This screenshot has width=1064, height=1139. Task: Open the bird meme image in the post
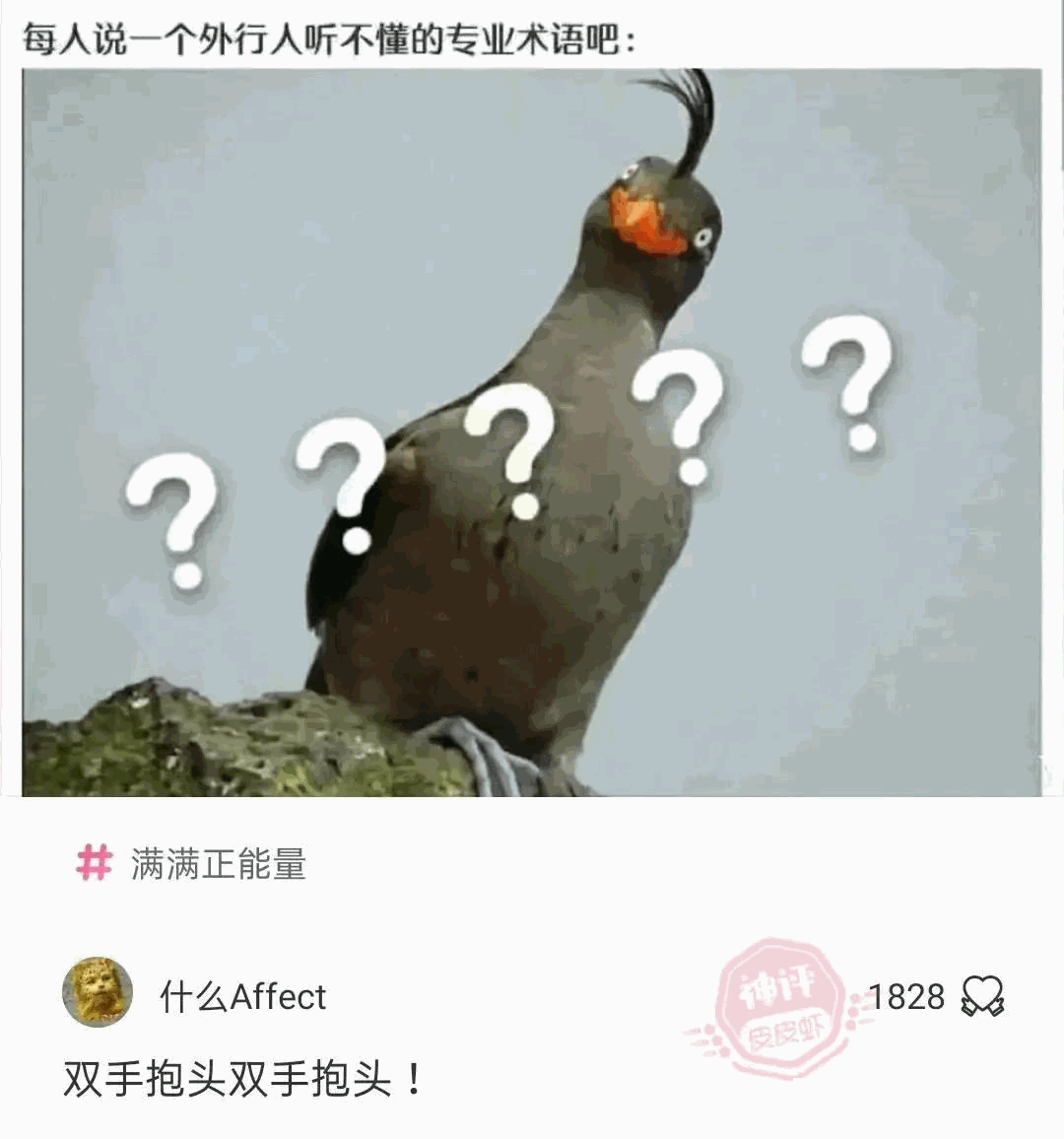tap(532, 434)
